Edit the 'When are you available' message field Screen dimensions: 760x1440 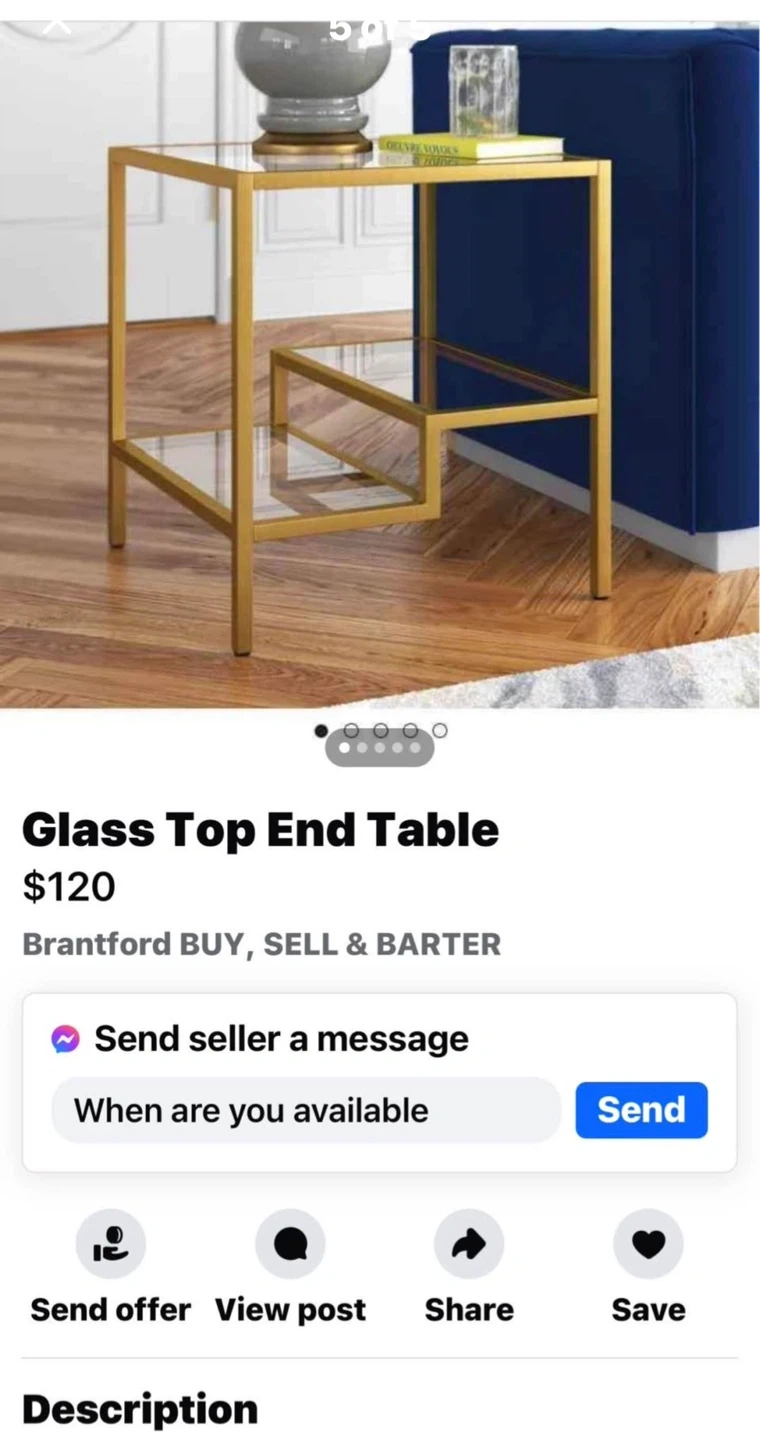tap(306, 1110)
